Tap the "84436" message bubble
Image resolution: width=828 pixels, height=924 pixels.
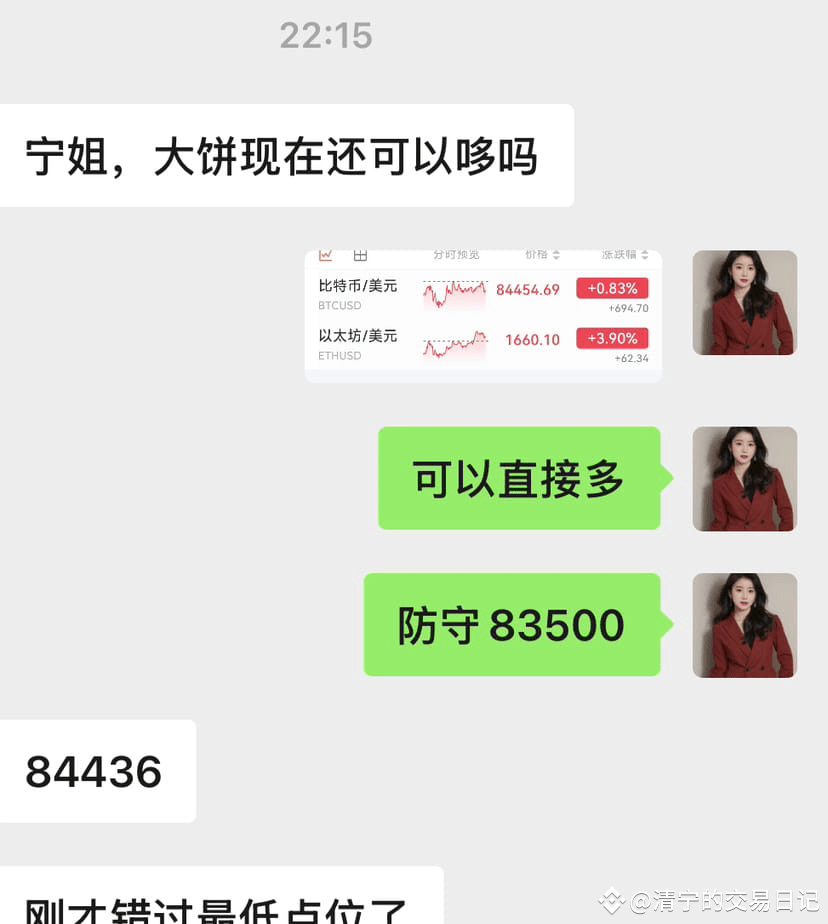97,771
